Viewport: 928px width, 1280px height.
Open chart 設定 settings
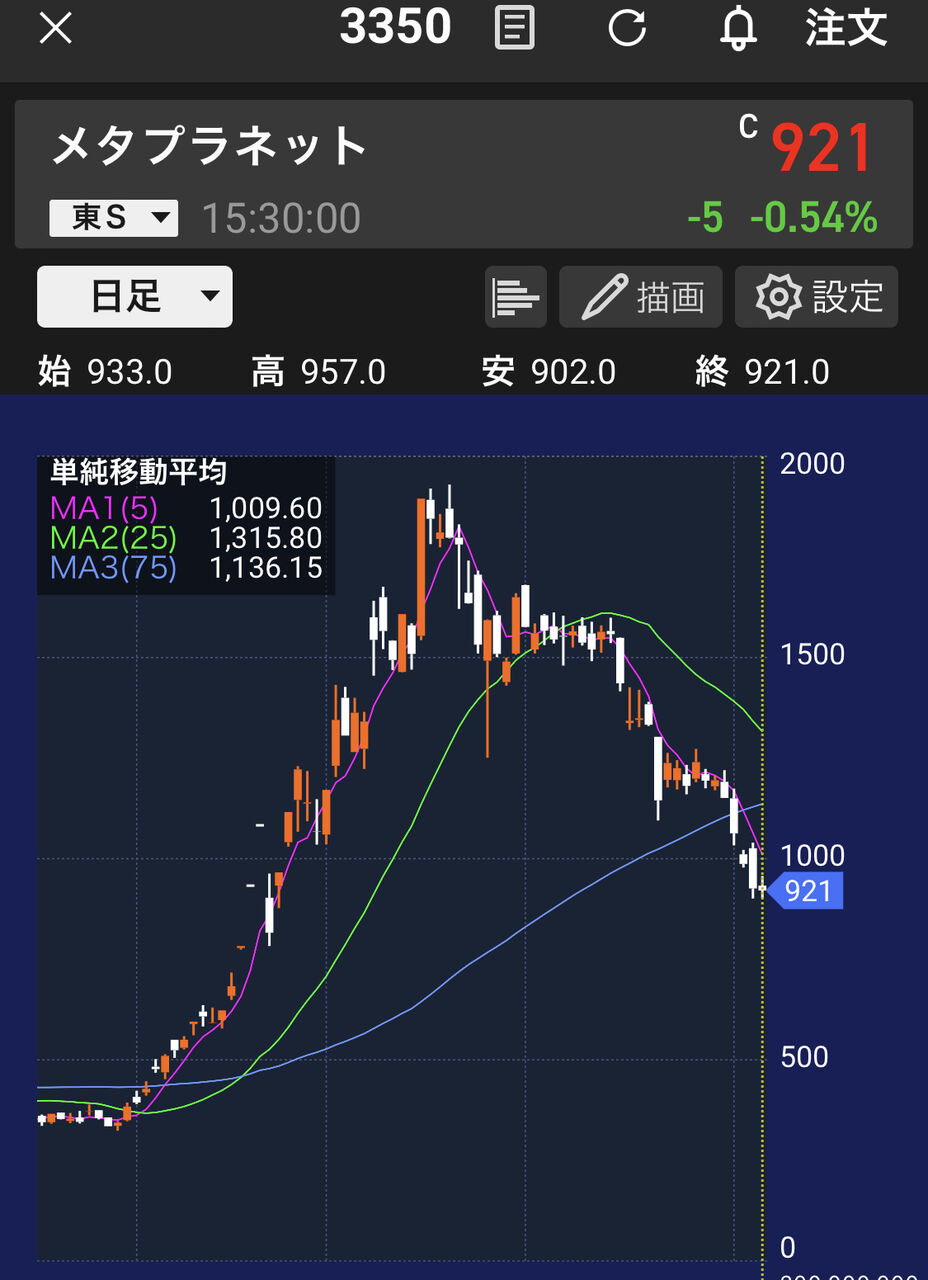816,297
